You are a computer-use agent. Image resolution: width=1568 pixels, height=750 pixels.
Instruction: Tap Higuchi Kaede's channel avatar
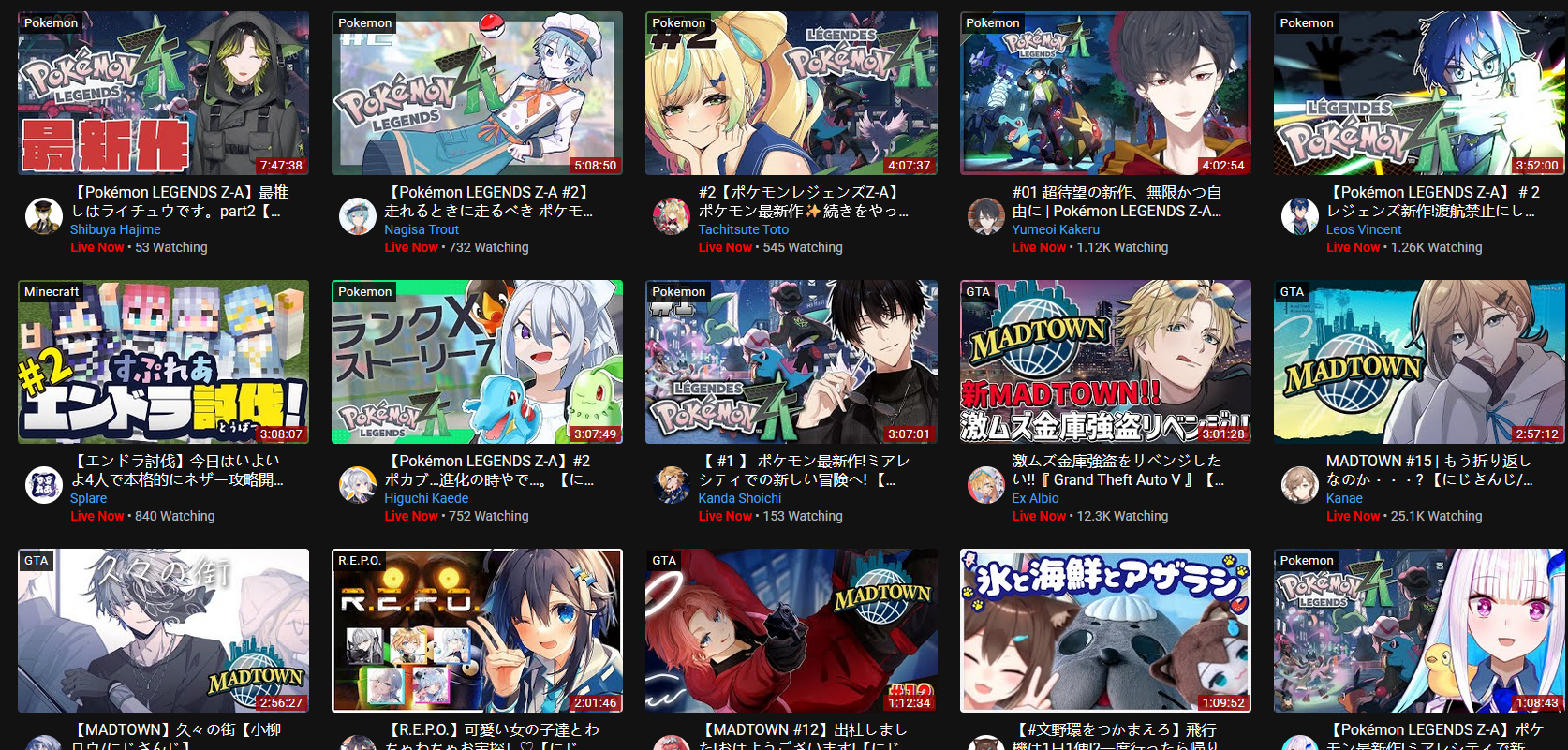(x=358, y=485)
